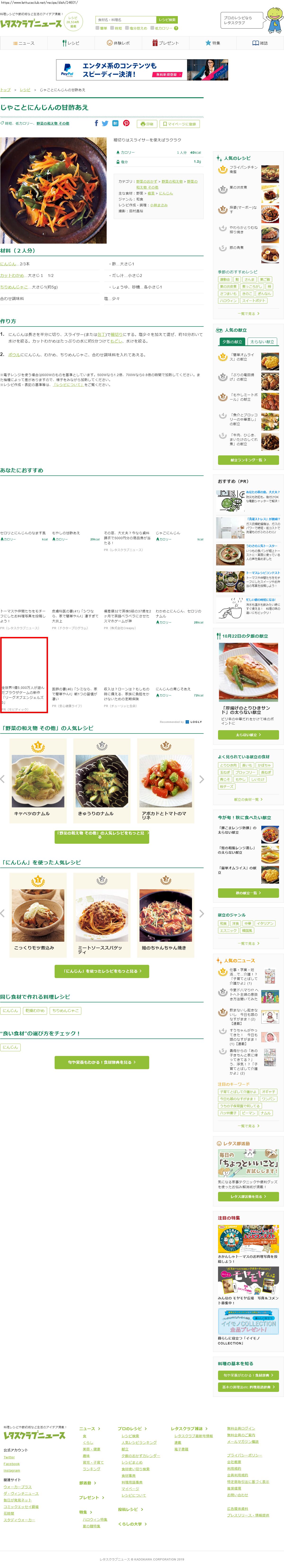The width and height of the screenshot is (284, 1568).
Task: Pin the recipe on Pinterest
Action: [126, 123]
